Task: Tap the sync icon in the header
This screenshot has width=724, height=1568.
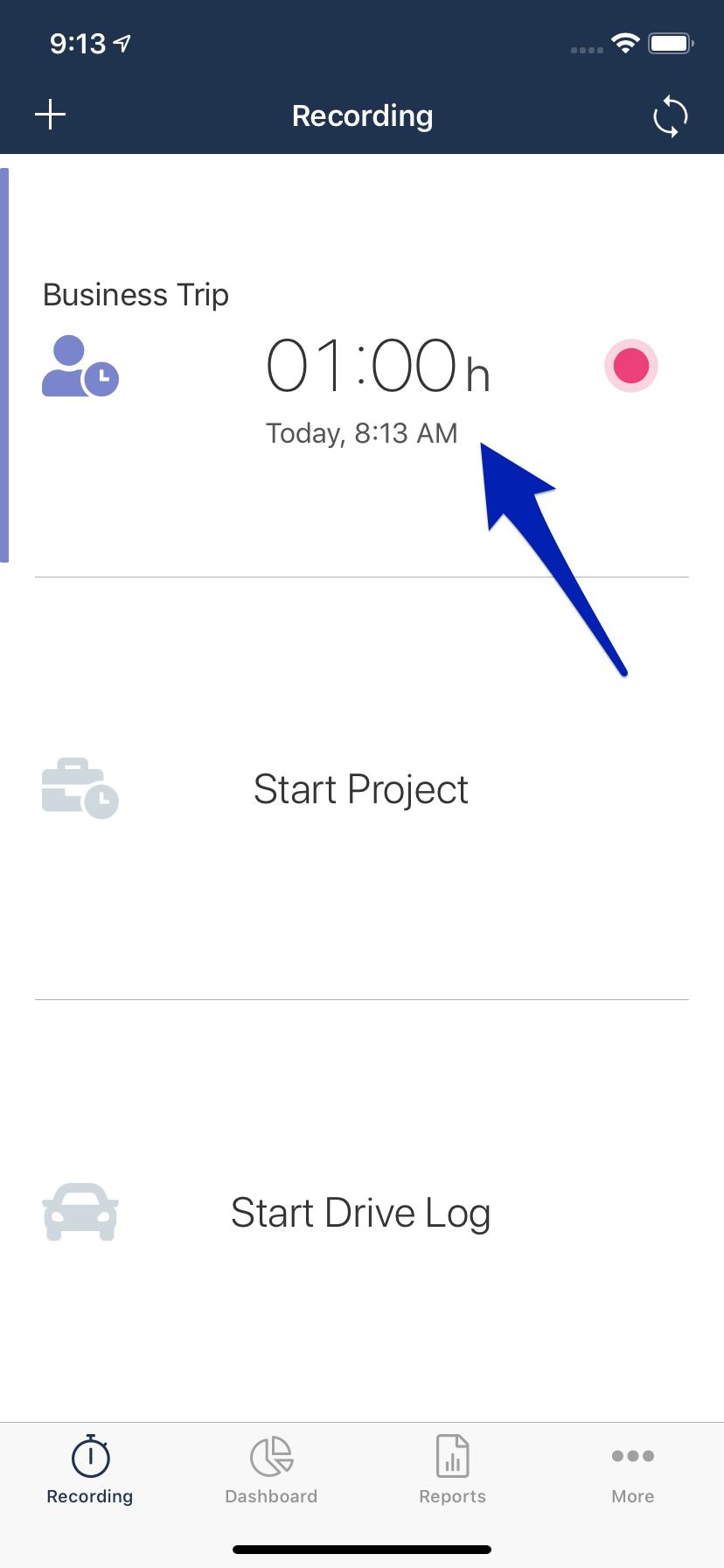Action: pyautogui.click(x=671, y=116)
